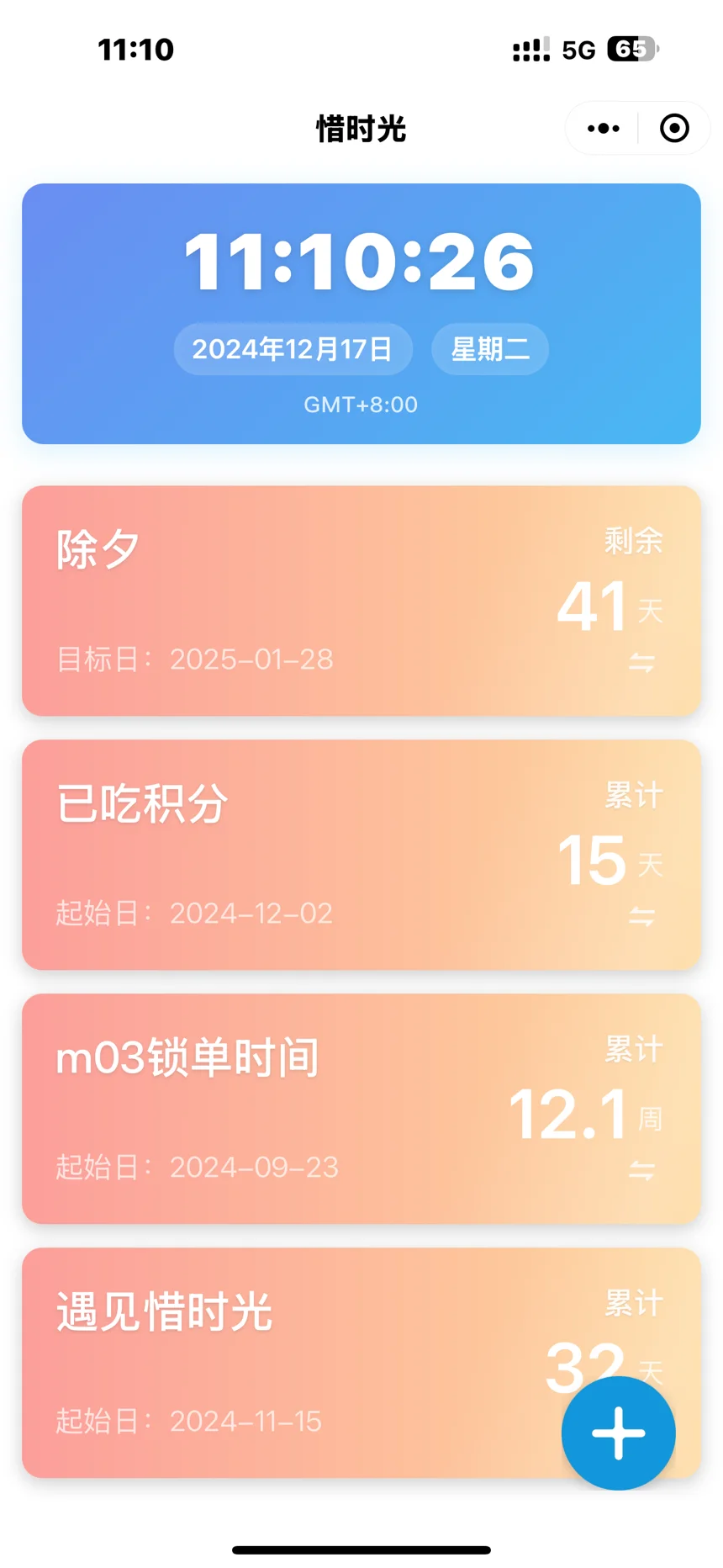723x1568 pixels.
Task: Add a new event with the plus button
Action: tap(619, 1433)
